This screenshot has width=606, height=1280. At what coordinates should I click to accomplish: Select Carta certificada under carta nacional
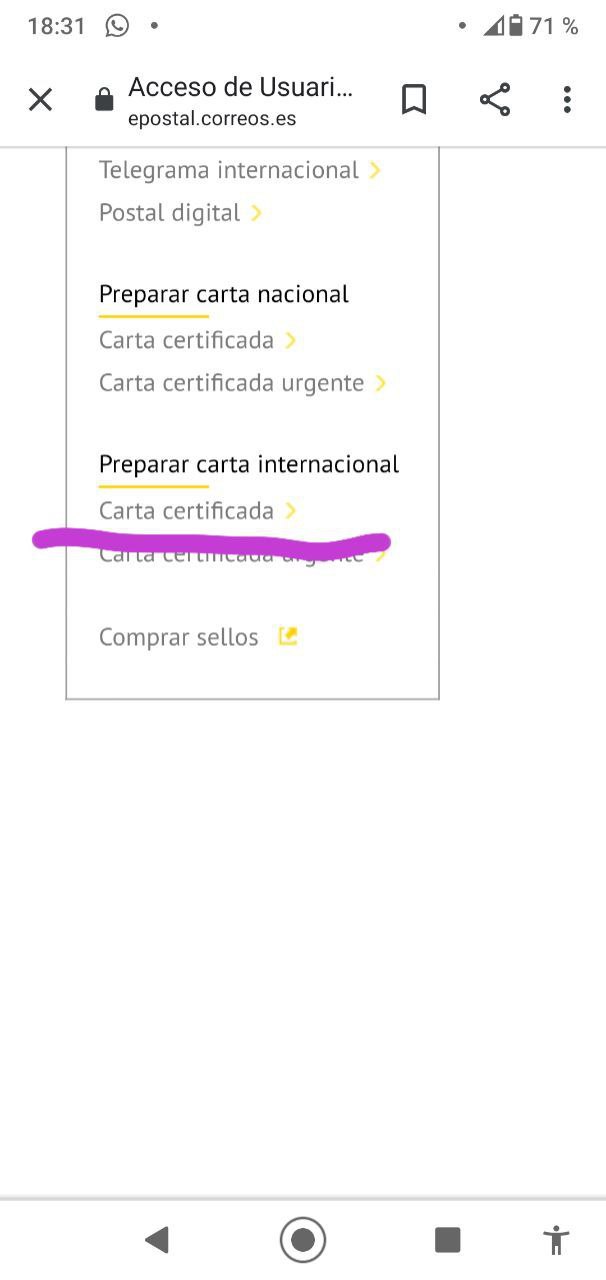pyautogui.click(x=186, y=340)
